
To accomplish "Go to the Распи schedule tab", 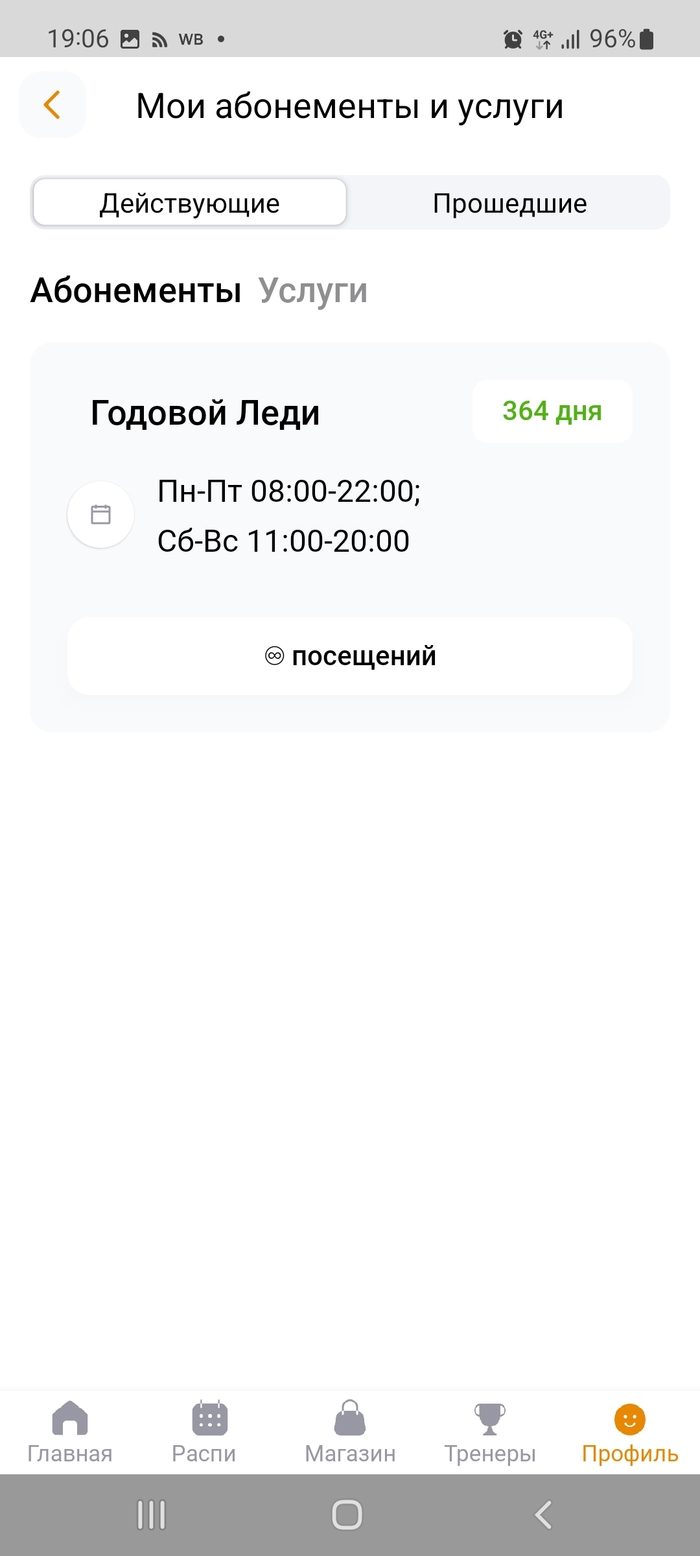I will 209,1431.
